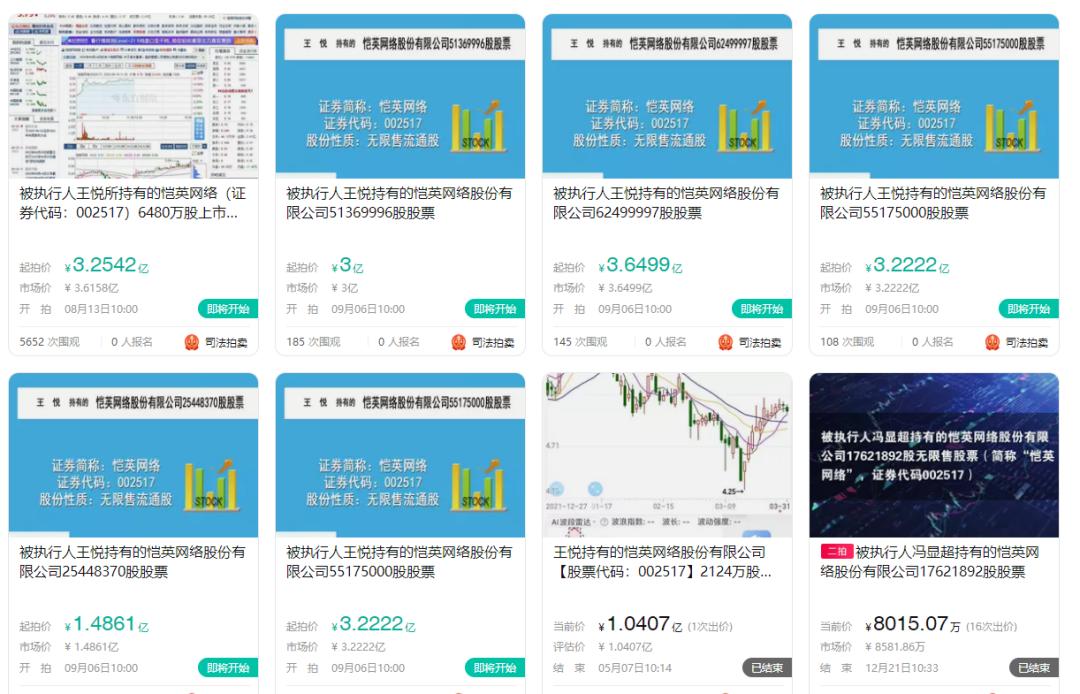View the listing for 62499997股股票
Viewport: 1080px width, 694px height.
(x=667, y=185)
